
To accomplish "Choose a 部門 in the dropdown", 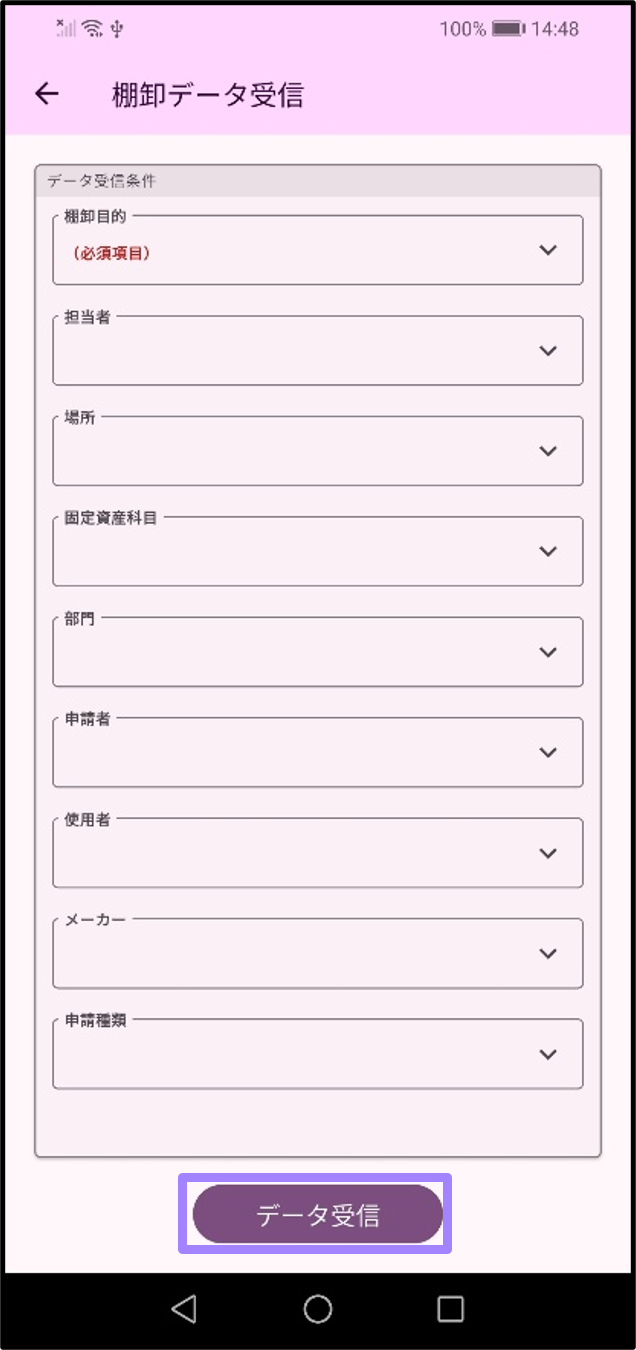I will point(318,652).
